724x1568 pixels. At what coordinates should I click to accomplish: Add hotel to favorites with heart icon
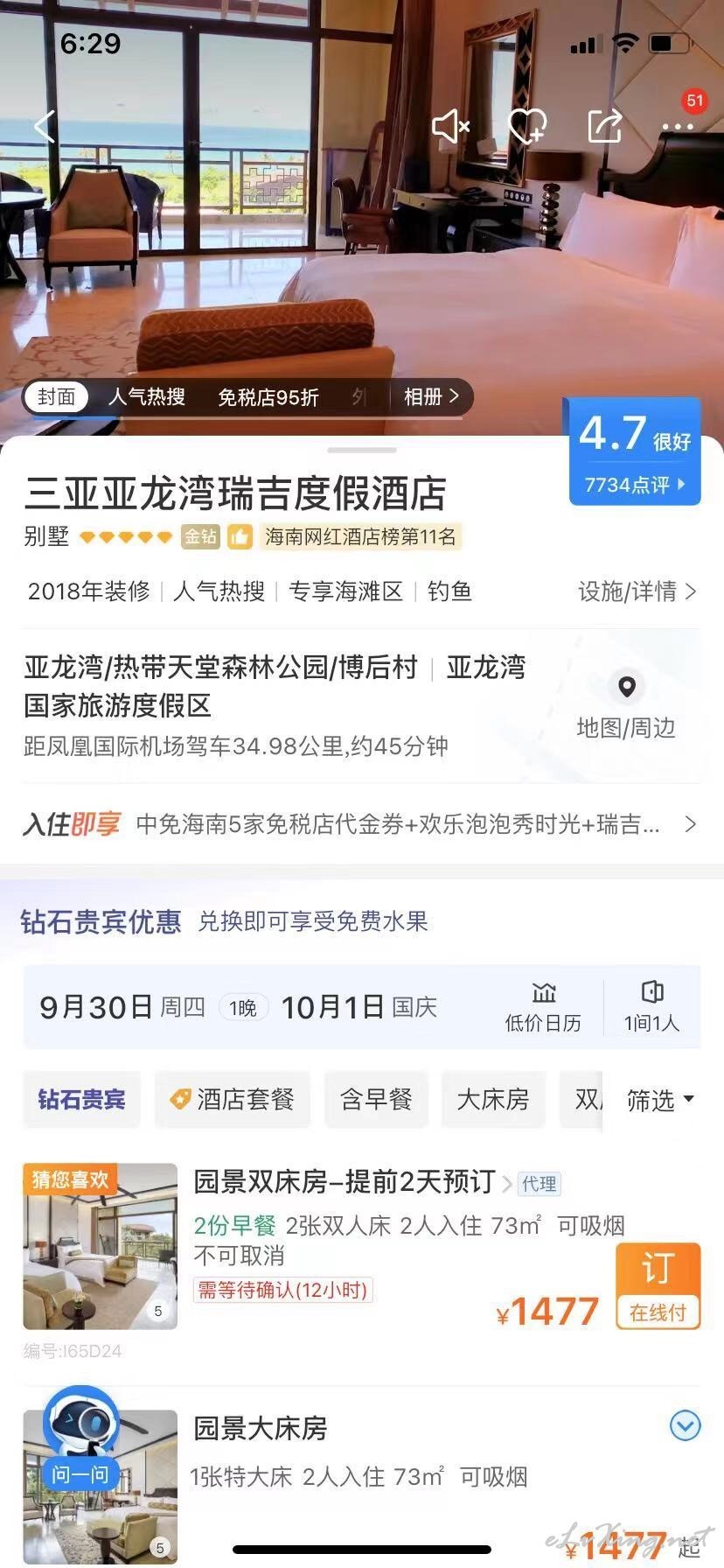click(x=527, y=127)
